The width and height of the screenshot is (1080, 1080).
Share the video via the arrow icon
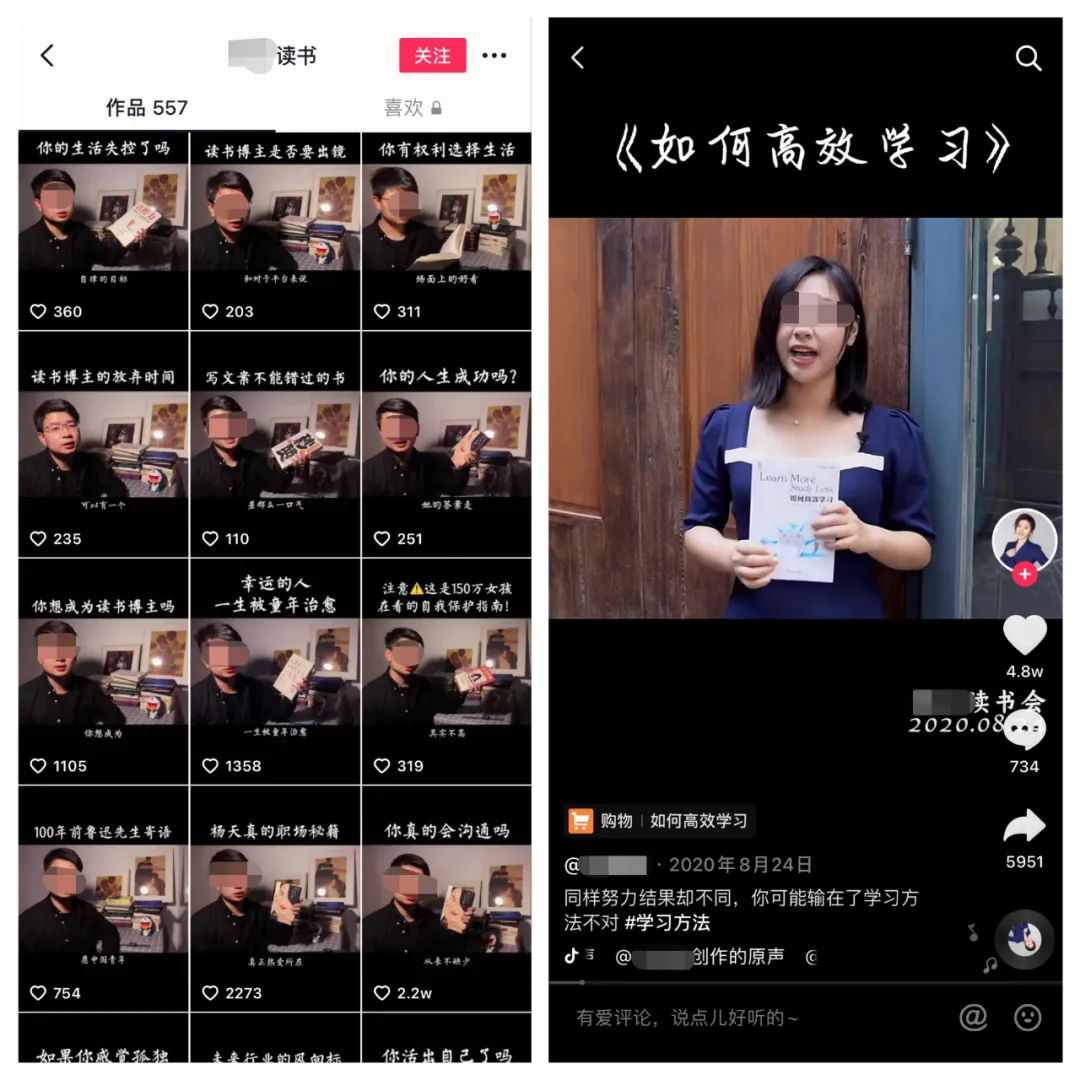[x=1024, y=827]
